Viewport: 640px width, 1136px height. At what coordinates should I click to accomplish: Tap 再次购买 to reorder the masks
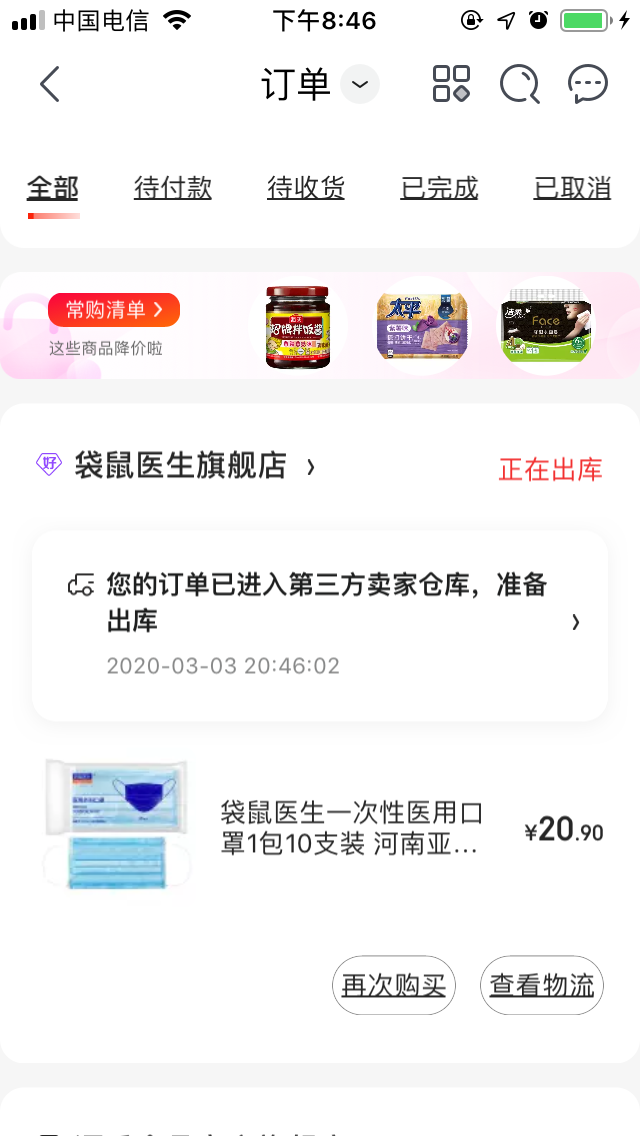(394, 986)
